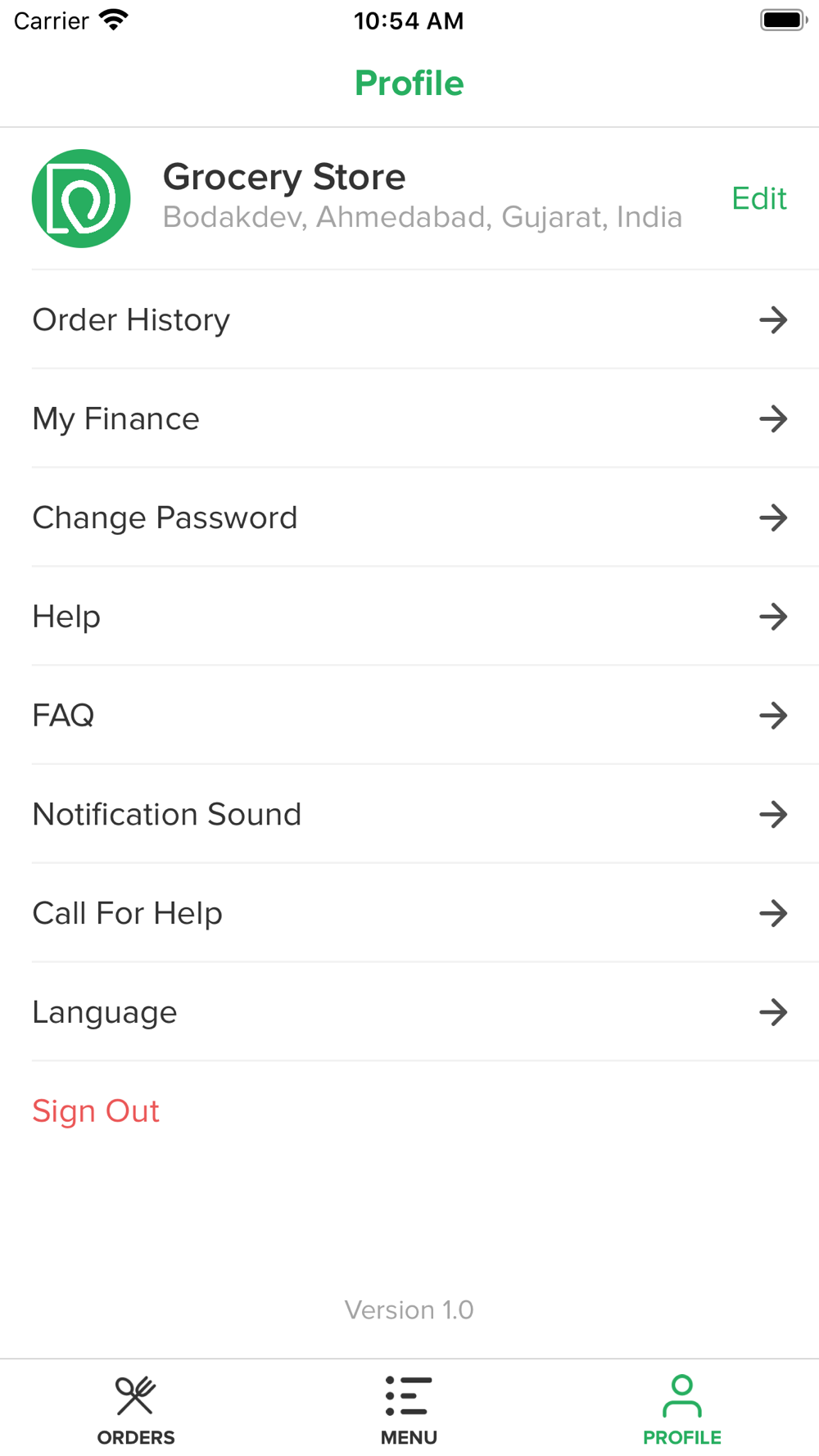Open the My Finance row
Image resolution: width=819 pixels, height=1456 pixels.
click(x=409, y=418)
